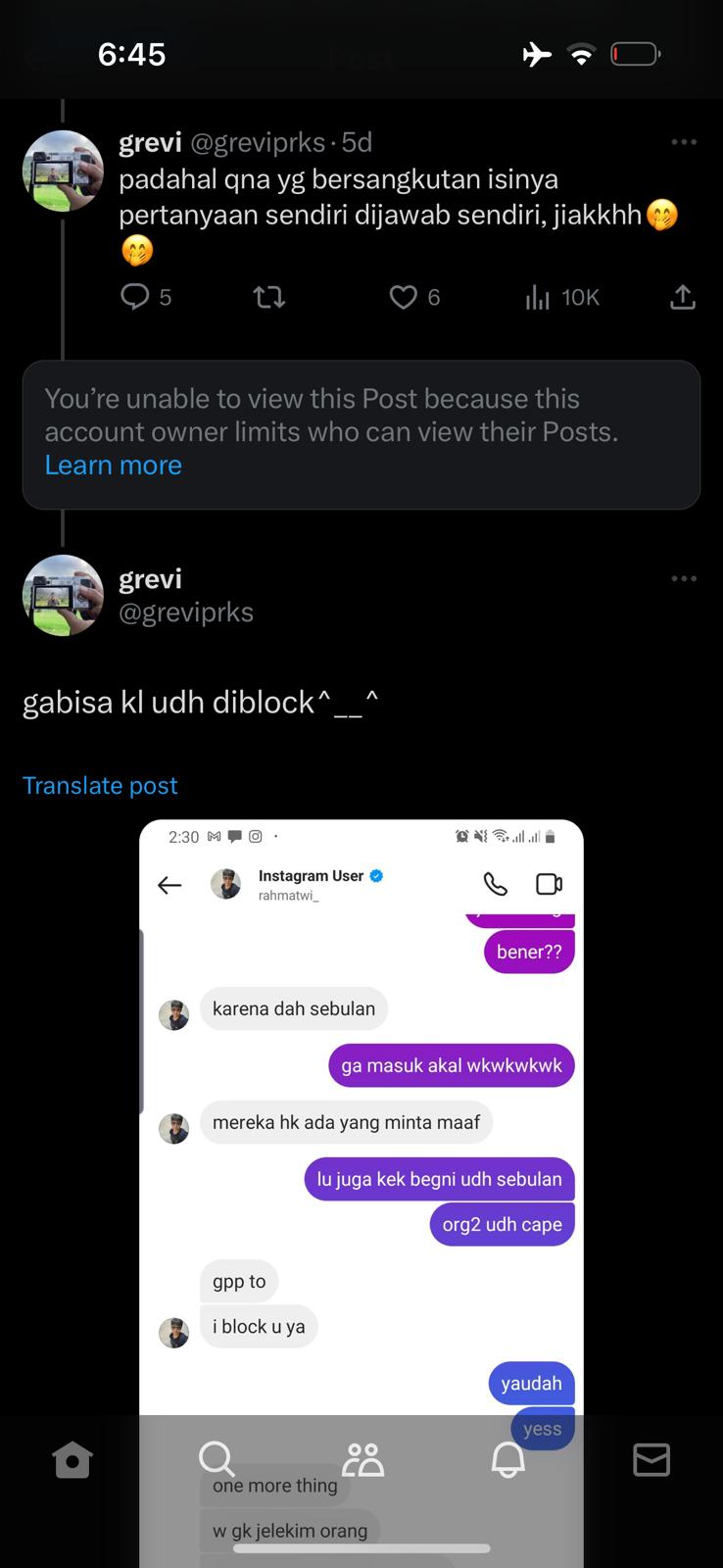Open overflow menu on grevi's 5d post
Viewport: 723px width, 1568px height.
683,142
